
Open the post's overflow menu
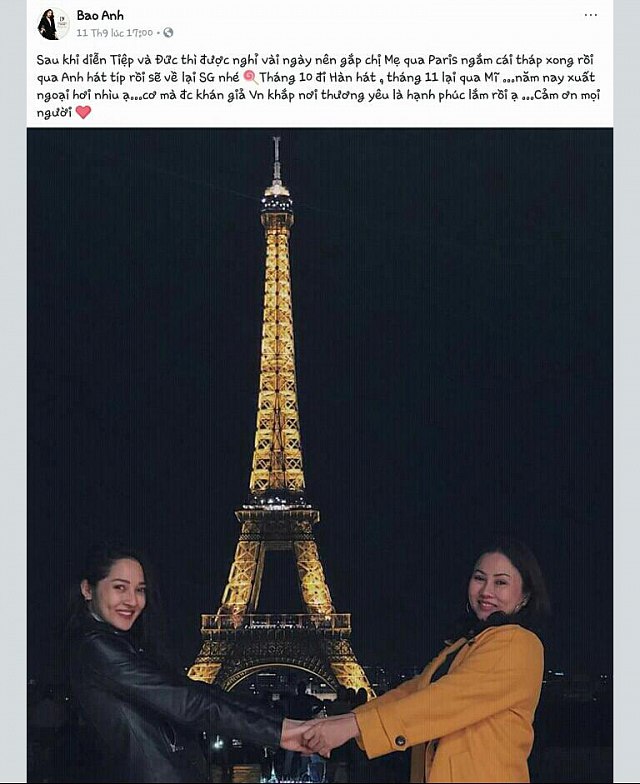[590, 15]
